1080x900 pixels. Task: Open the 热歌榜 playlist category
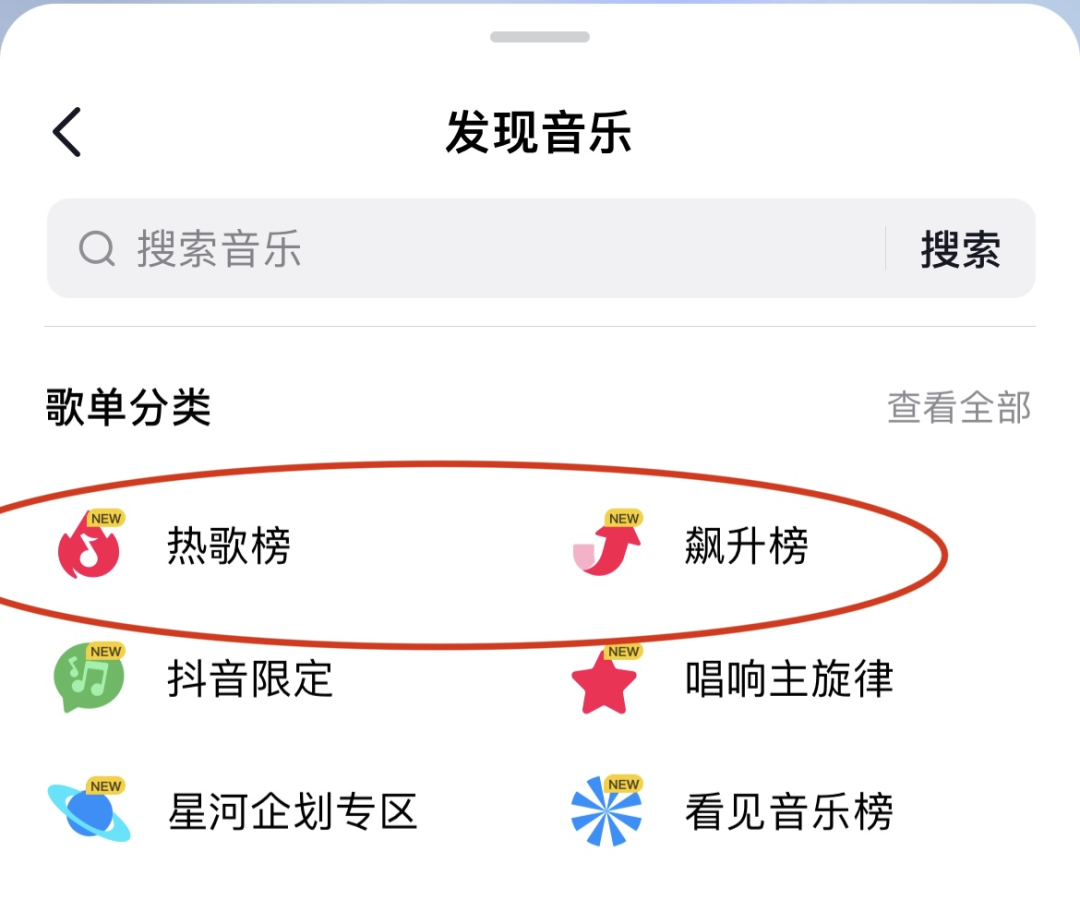(x=228, y=547)
